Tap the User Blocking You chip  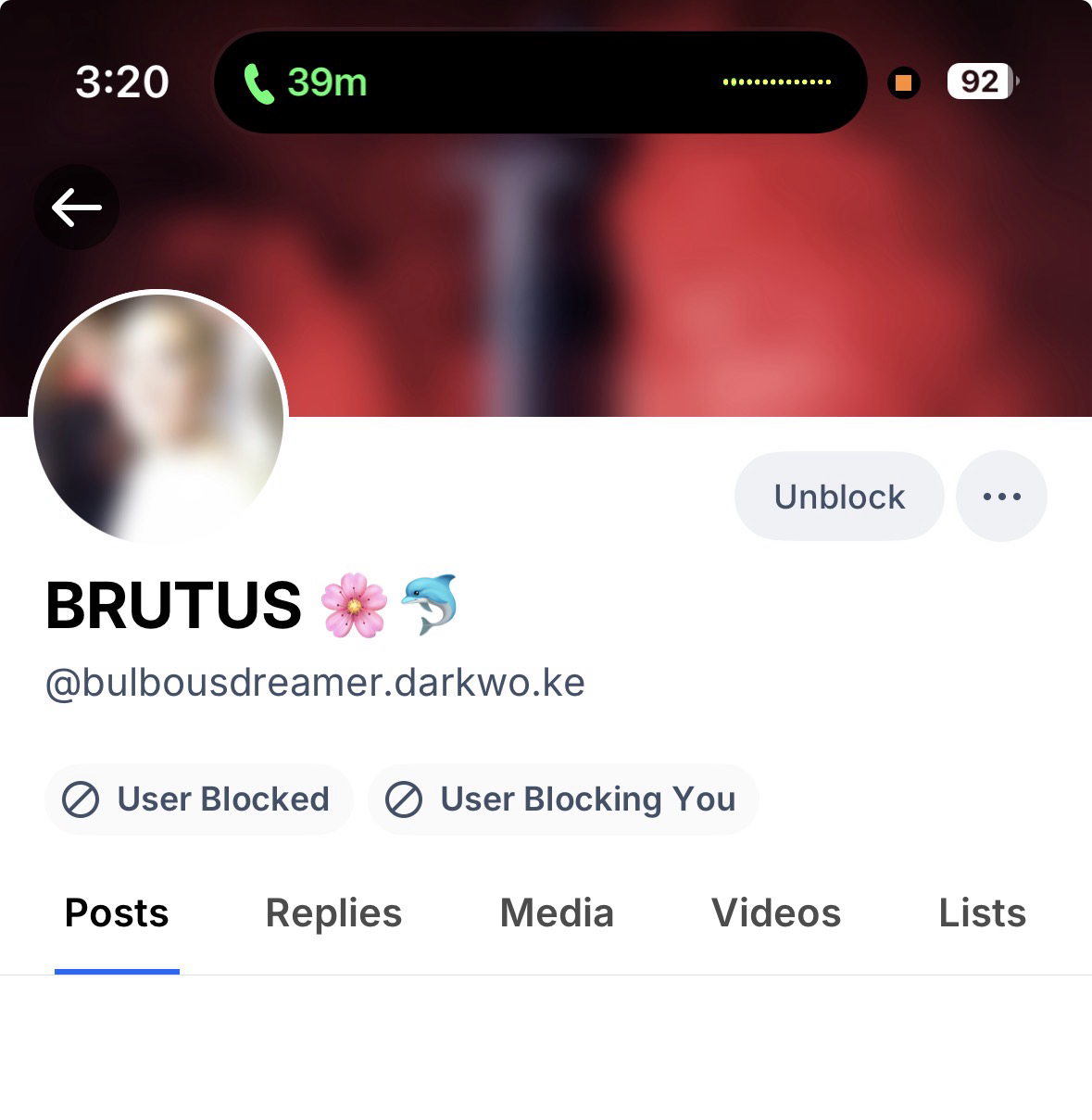(563, 799)
